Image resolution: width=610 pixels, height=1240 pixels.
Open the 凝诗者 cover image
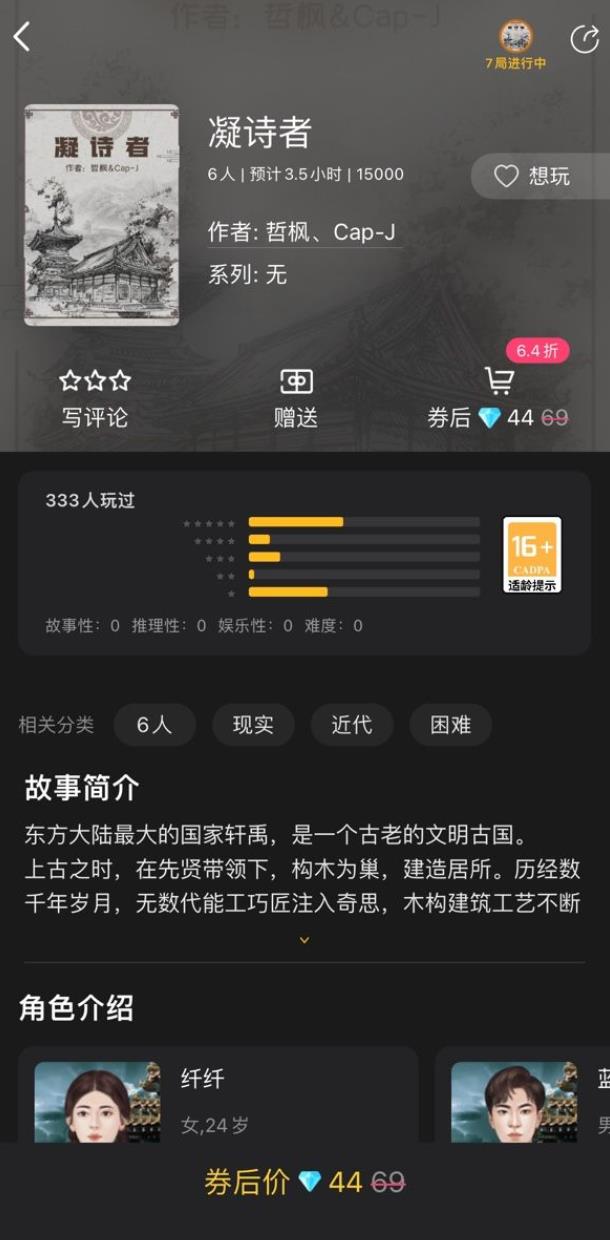pyautogui.click(x=102, y=215)
